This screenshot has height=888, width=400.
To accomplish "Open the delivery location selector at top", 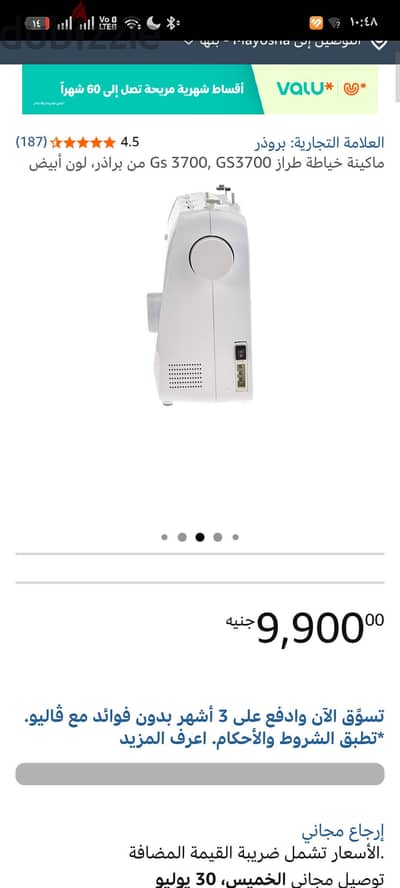I will tap(283, 43).
